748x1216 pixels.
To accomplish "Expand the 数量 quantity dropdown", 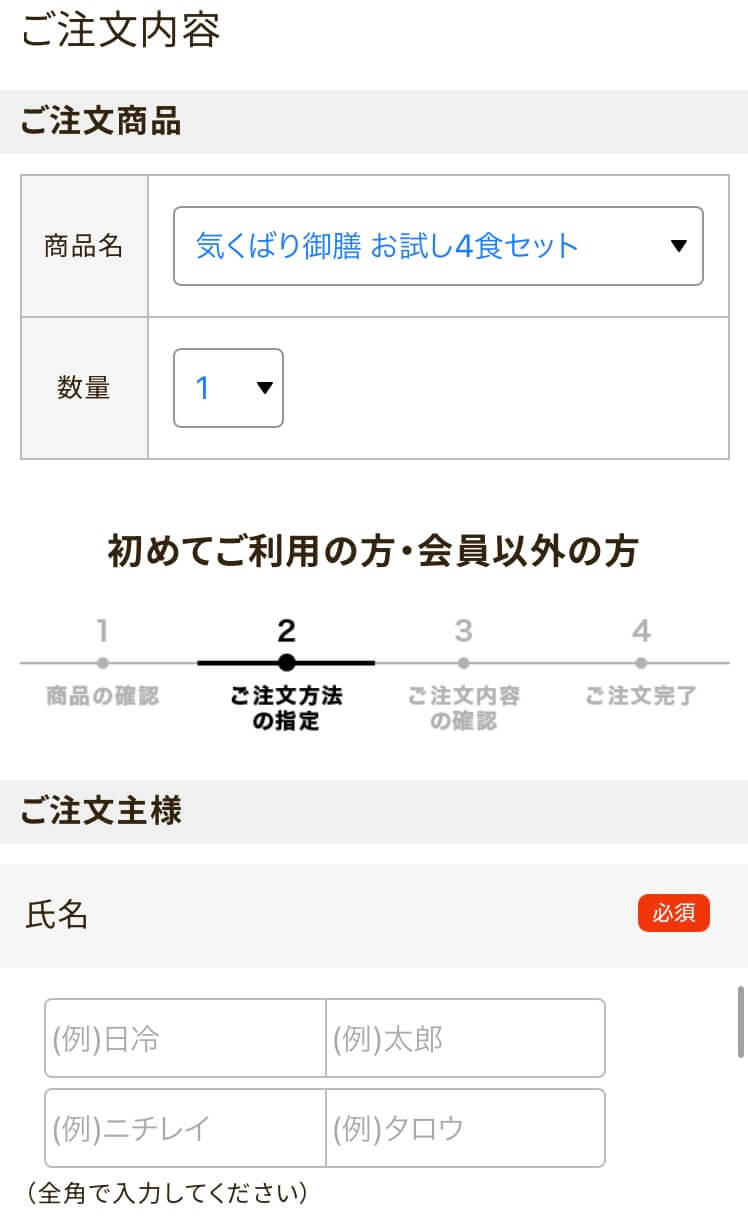I will (228, 388).
